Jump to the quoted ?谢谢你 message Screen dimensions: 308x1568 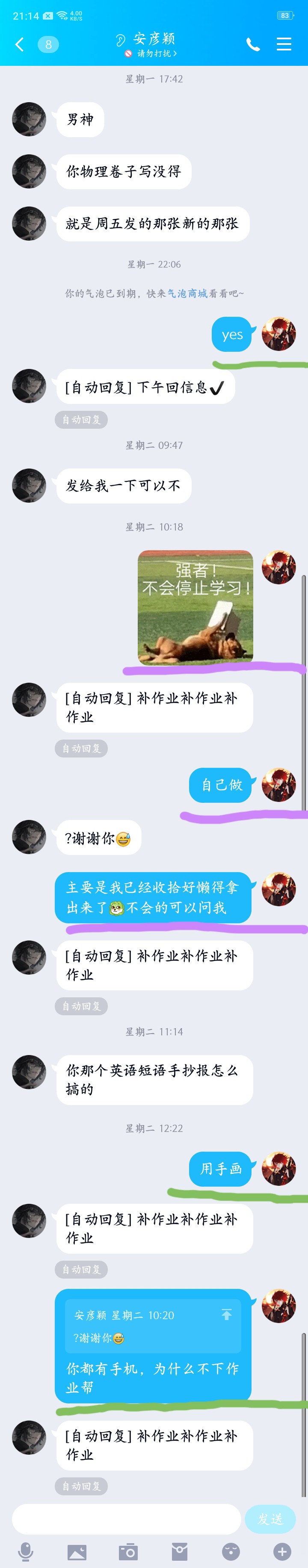point(153,1326)
